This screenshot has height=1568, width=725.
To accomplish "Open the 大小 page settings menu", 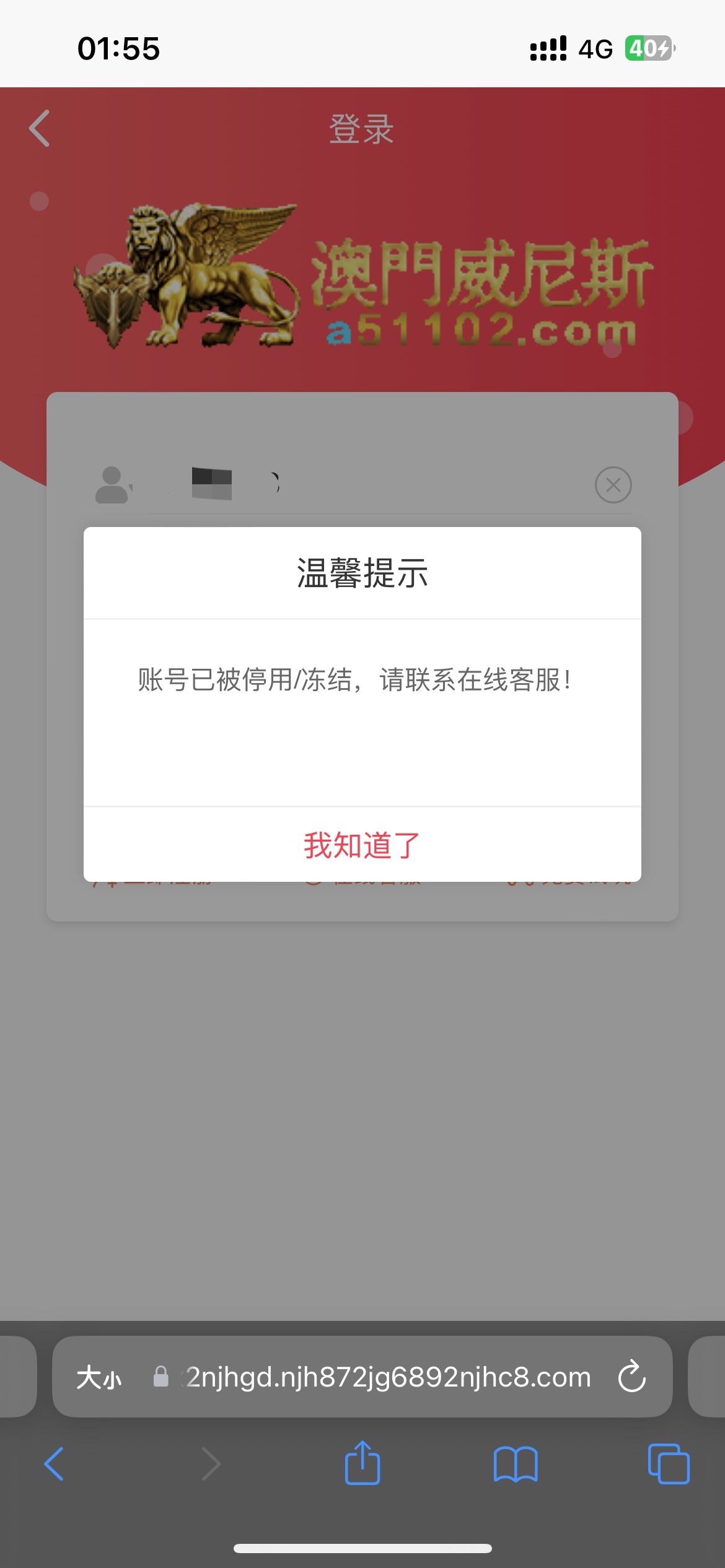I will click(99, 1378).
